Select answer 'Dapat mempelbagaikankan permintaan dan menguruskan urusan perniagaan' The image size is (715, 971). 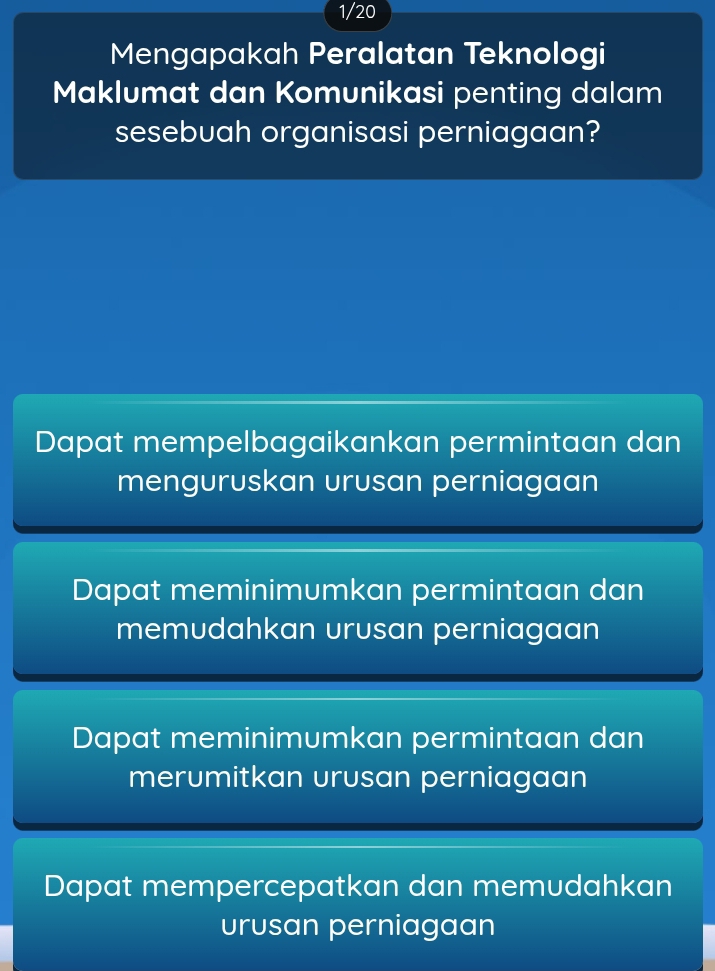357,461
